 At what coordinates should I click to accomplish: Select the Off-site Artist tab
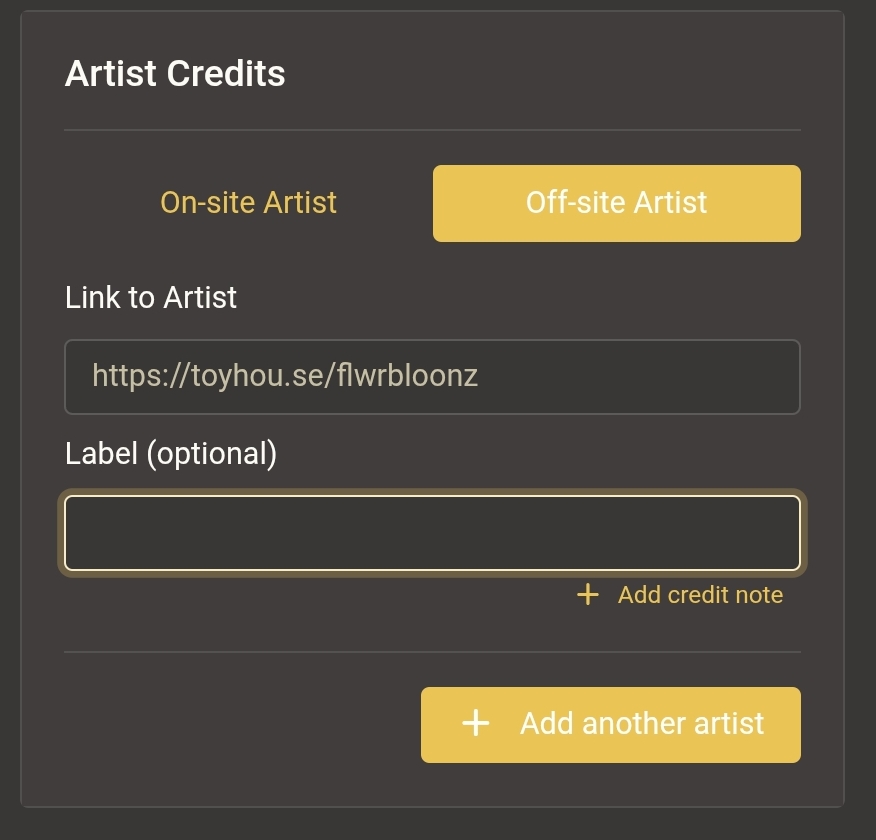[x=616, y=203]
